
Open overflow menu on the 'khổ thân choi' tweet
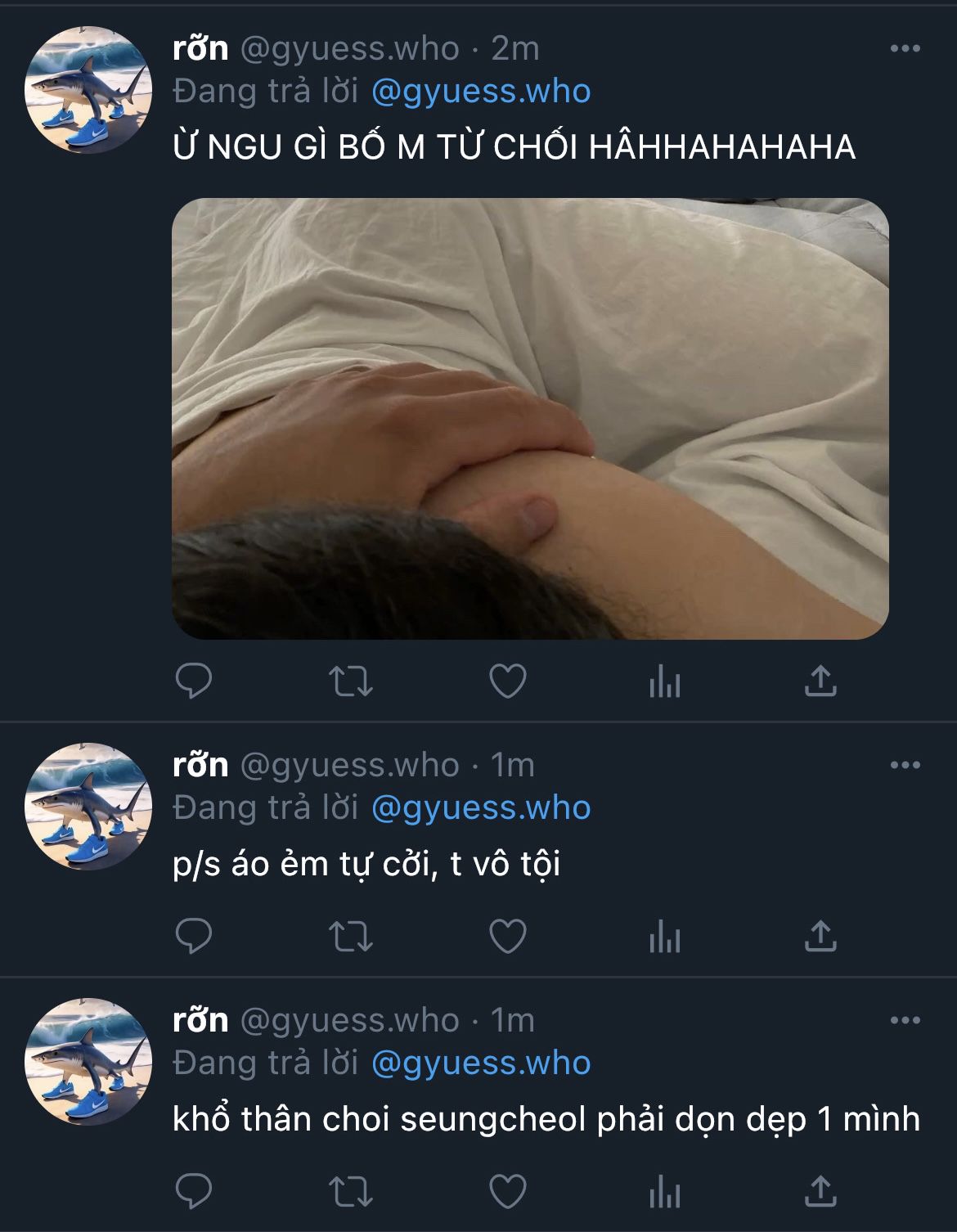coord(905,1020)
